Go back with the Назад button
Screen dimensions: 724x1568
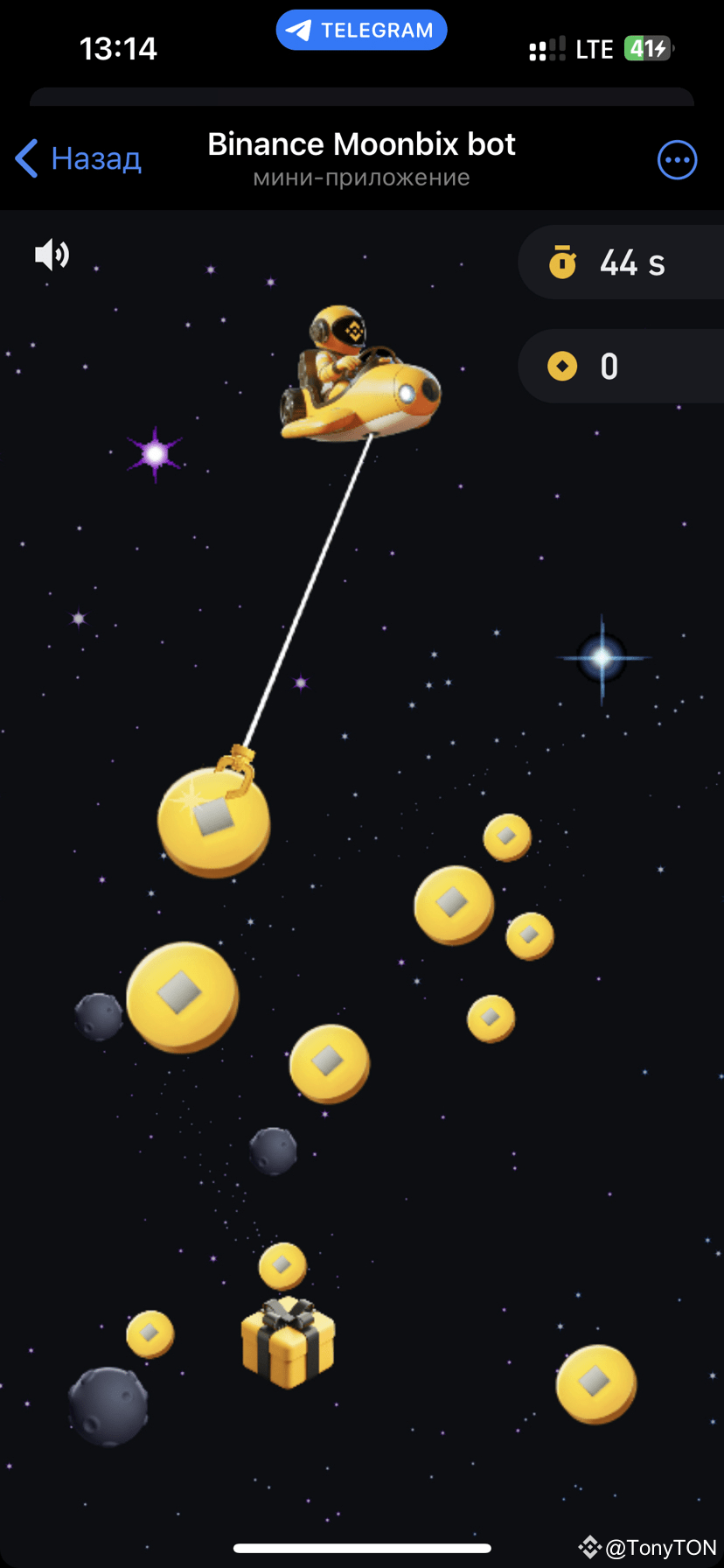point(79,159)
